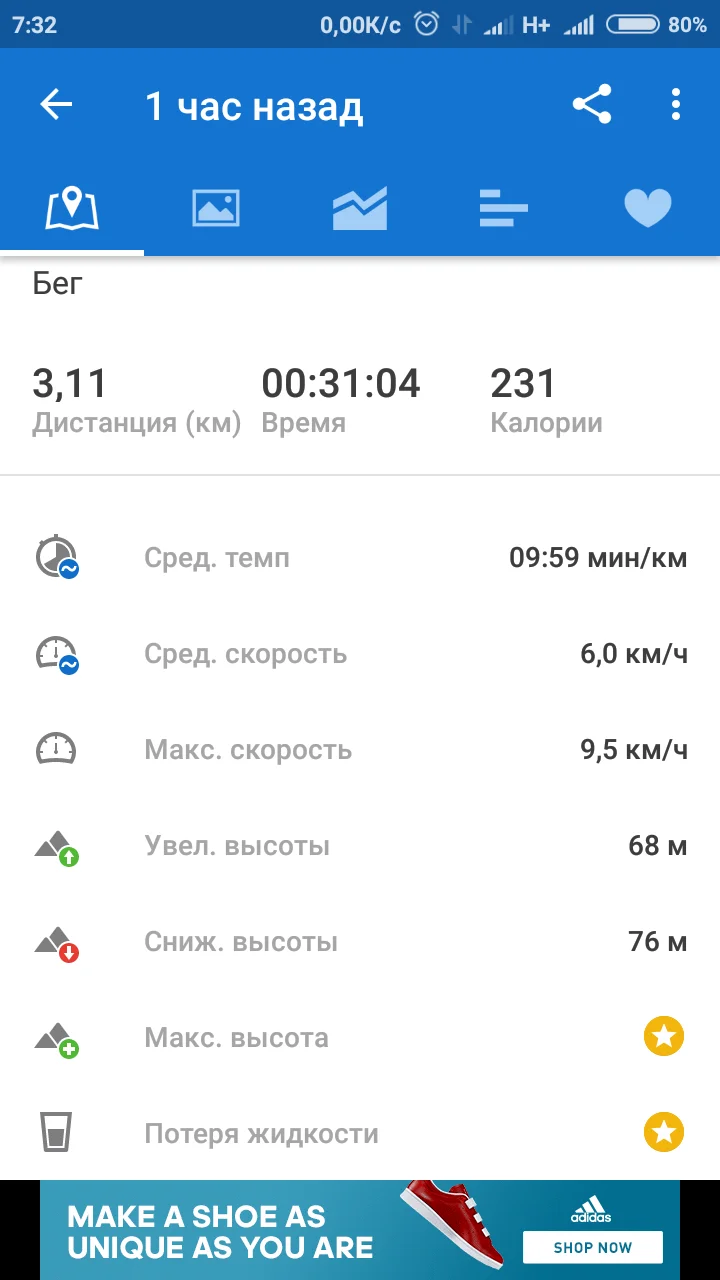Open the three-dot overflow menu
Viewport: 720px width, 1280px height.
point(676,105)
